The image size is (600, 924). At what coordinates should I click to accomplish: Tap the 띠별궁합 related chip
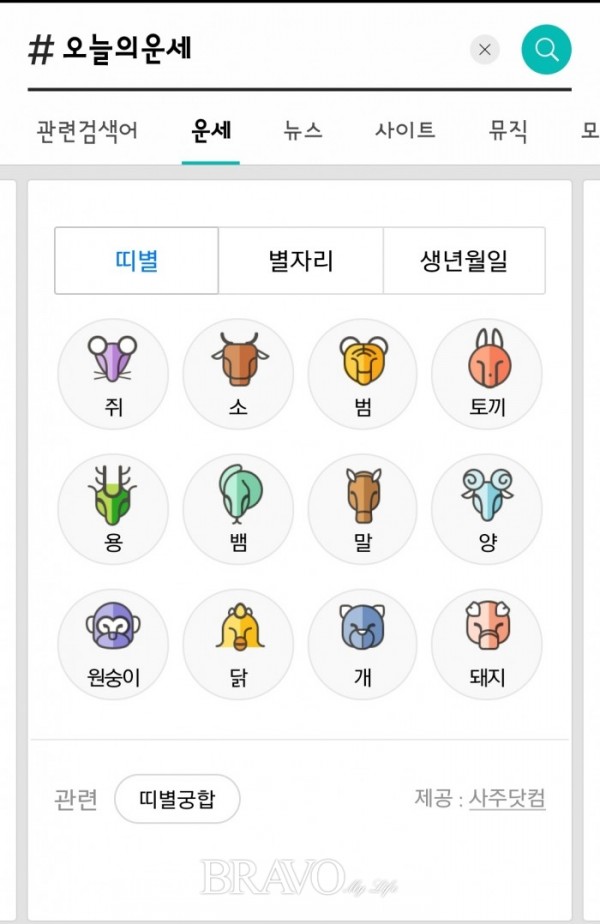tap(177, 799)
